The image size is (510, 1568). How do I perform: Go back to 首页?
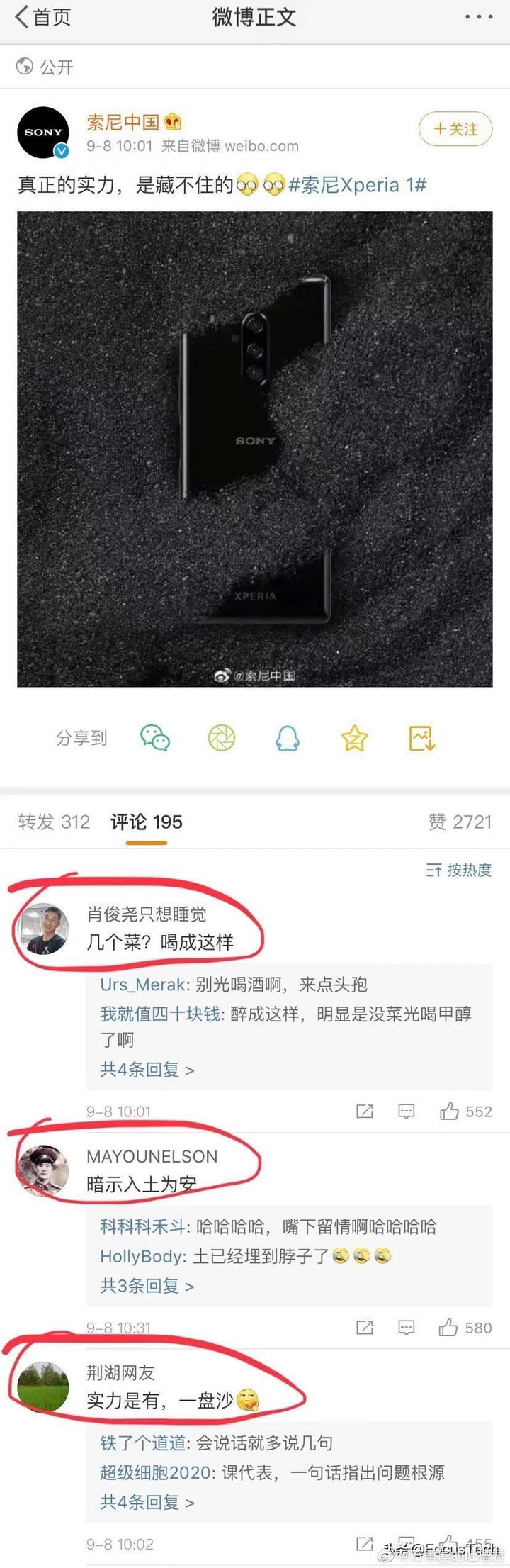[42, 17]
